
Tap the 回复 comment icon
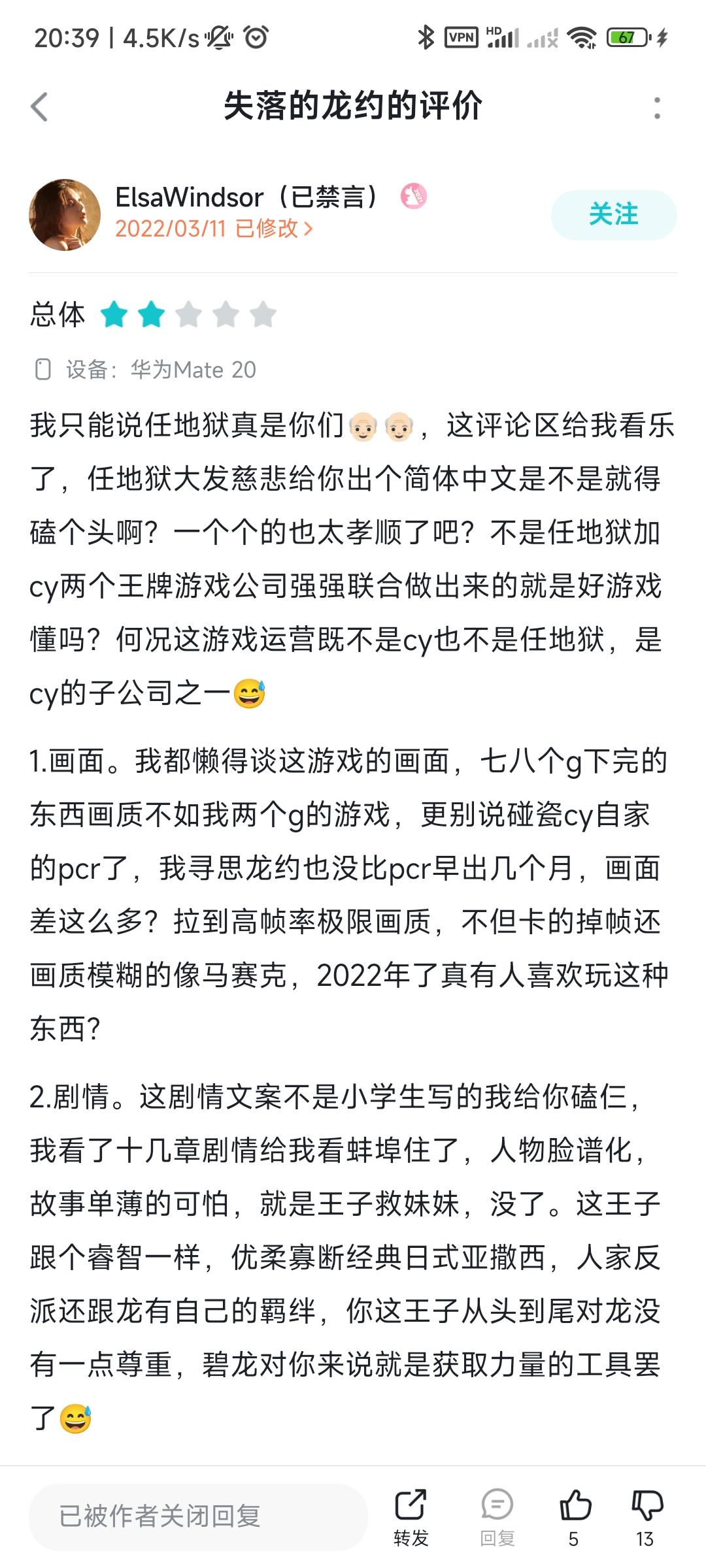tap(497, 1518)
